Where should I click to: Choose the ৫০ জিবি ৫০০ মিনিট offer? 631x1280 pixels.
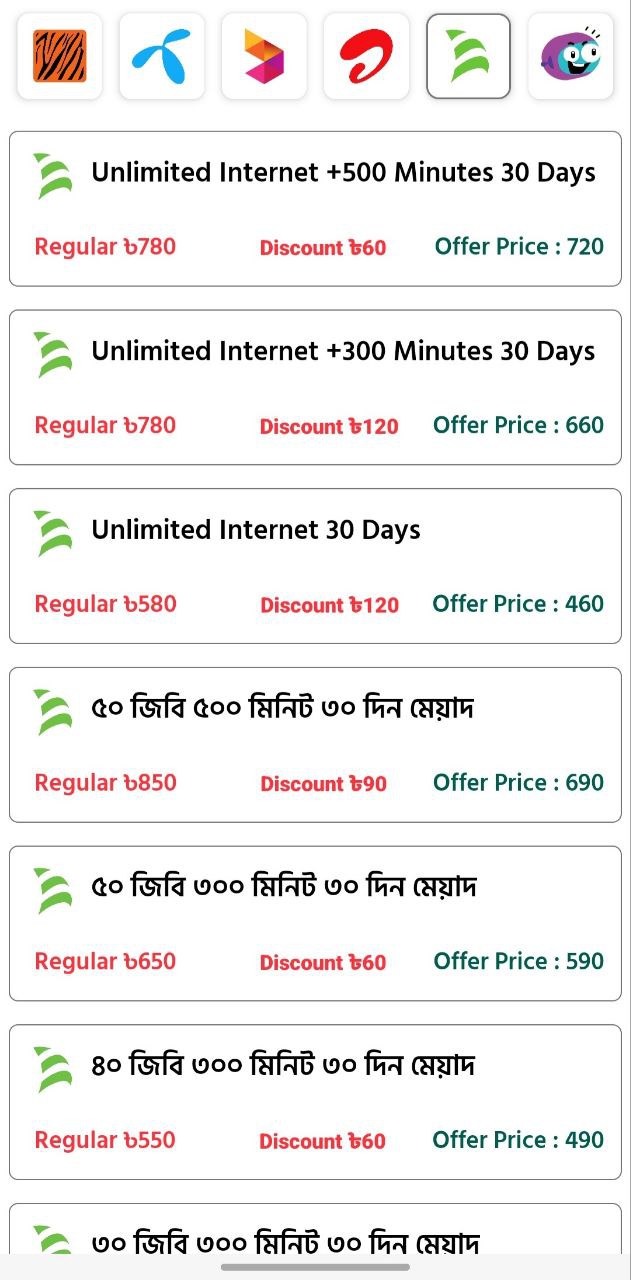[x=315, y=744]
